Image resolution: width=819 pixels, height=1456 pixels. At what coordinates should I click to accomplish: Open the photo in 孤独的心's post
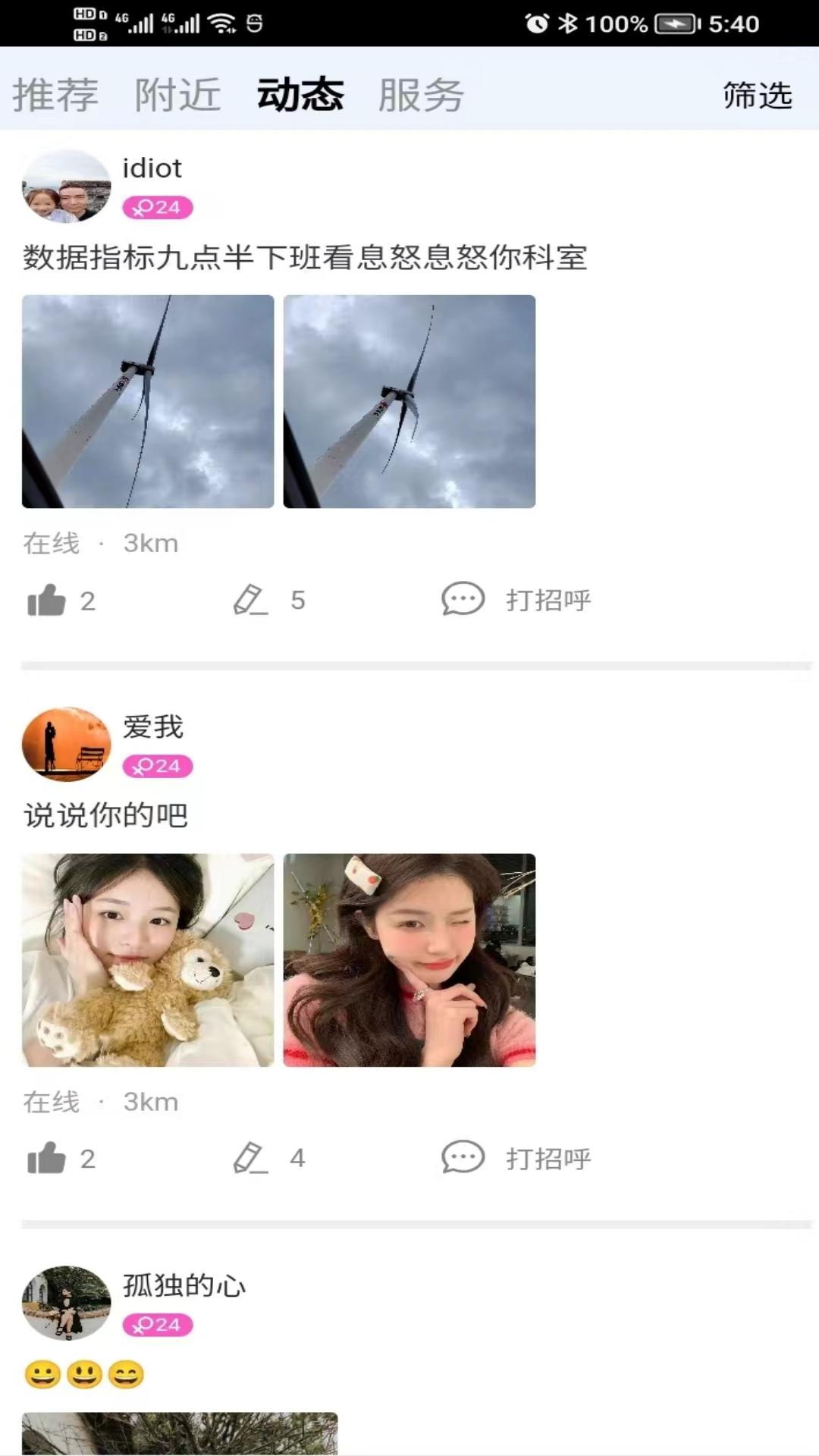pos(180,1433)
